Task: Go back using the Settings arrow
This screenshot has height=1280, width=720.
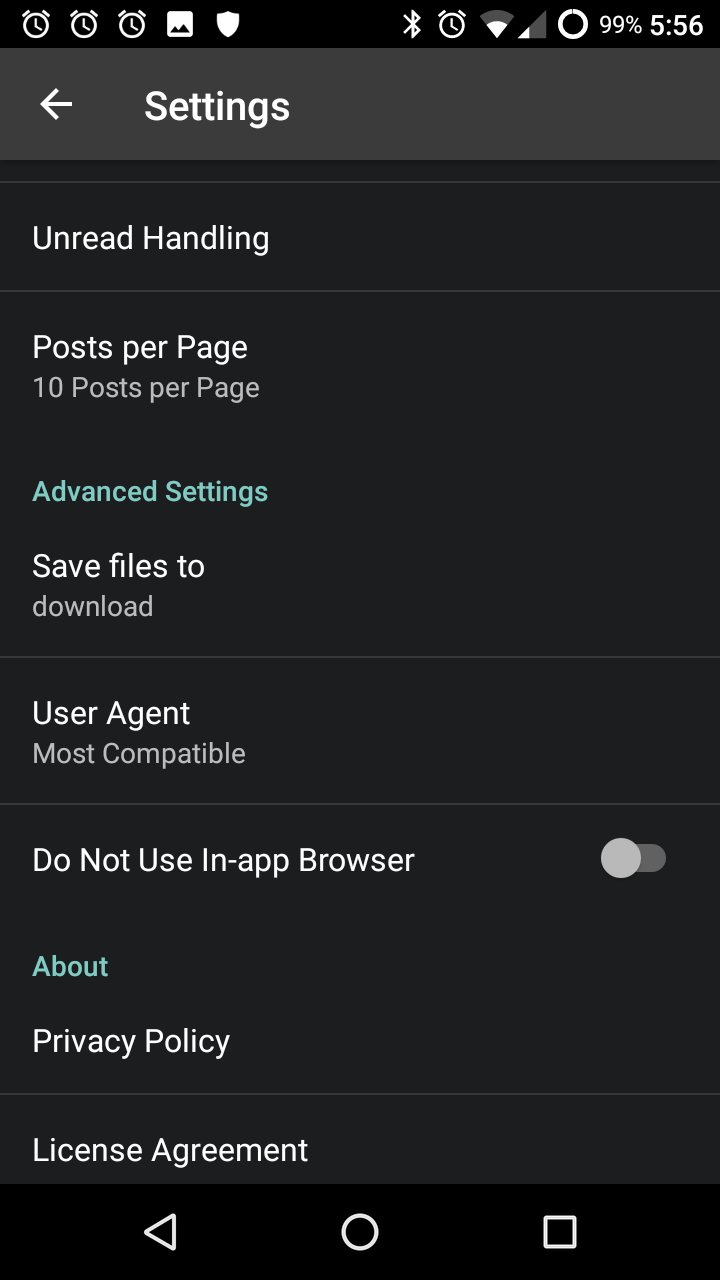Action: (56, 104)
